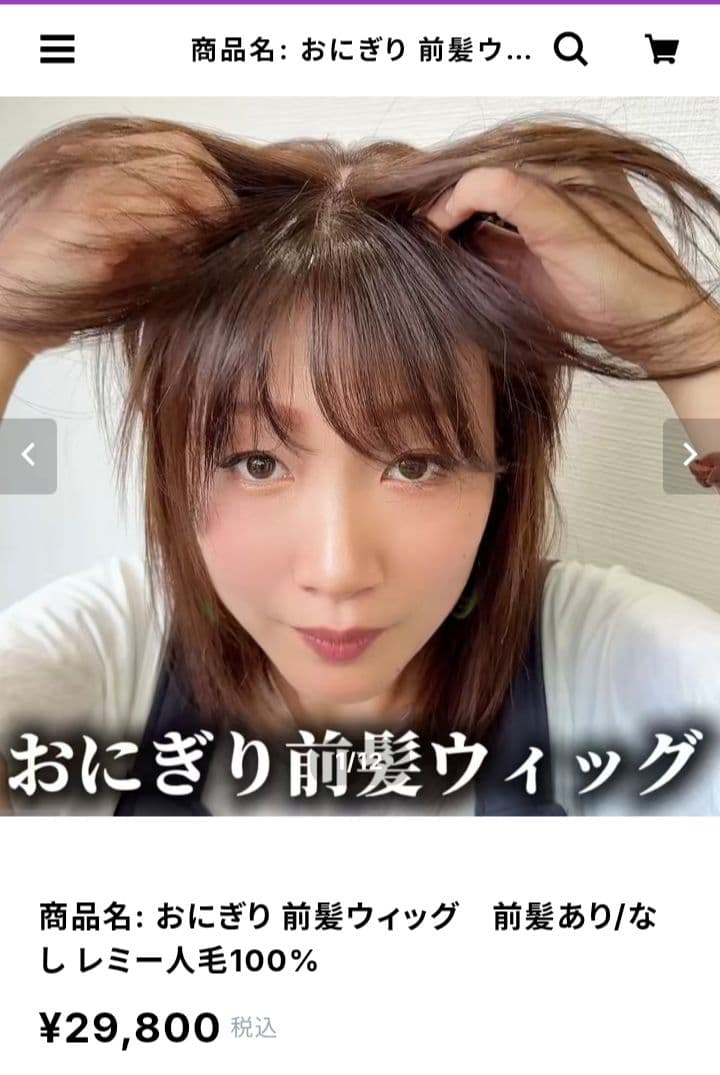The width and height of the screenshot is (720, 1075).
Task: Search products using the magnifying glass icon
Action: click(571, 48)
